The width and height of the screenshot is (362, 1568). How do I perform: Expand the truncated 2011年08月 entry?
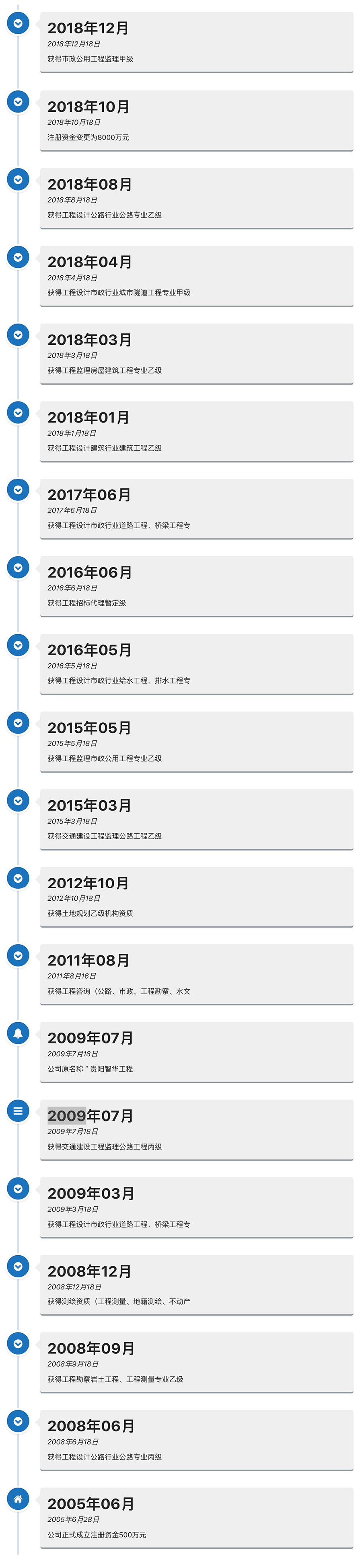coord(18,956)
